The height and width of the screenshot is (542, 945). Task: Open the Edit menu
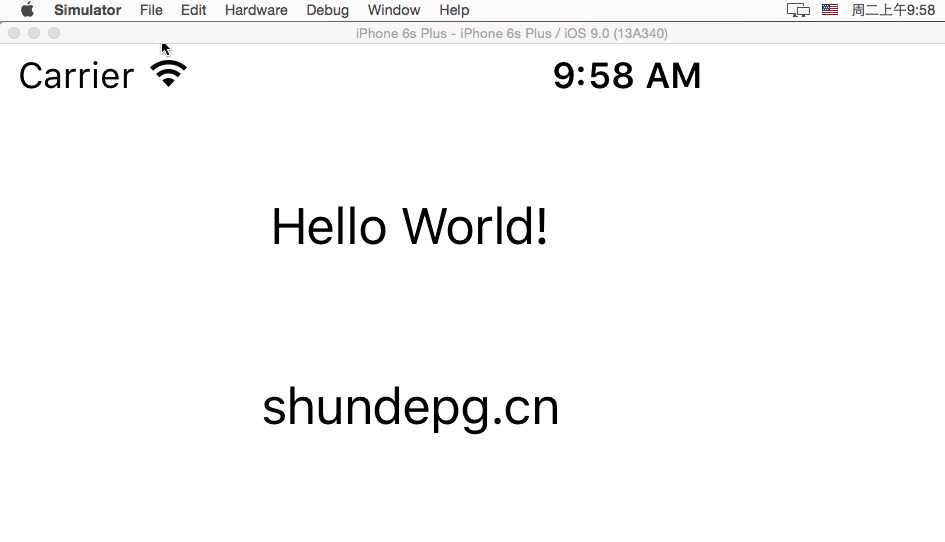click(x=194, y=10)
